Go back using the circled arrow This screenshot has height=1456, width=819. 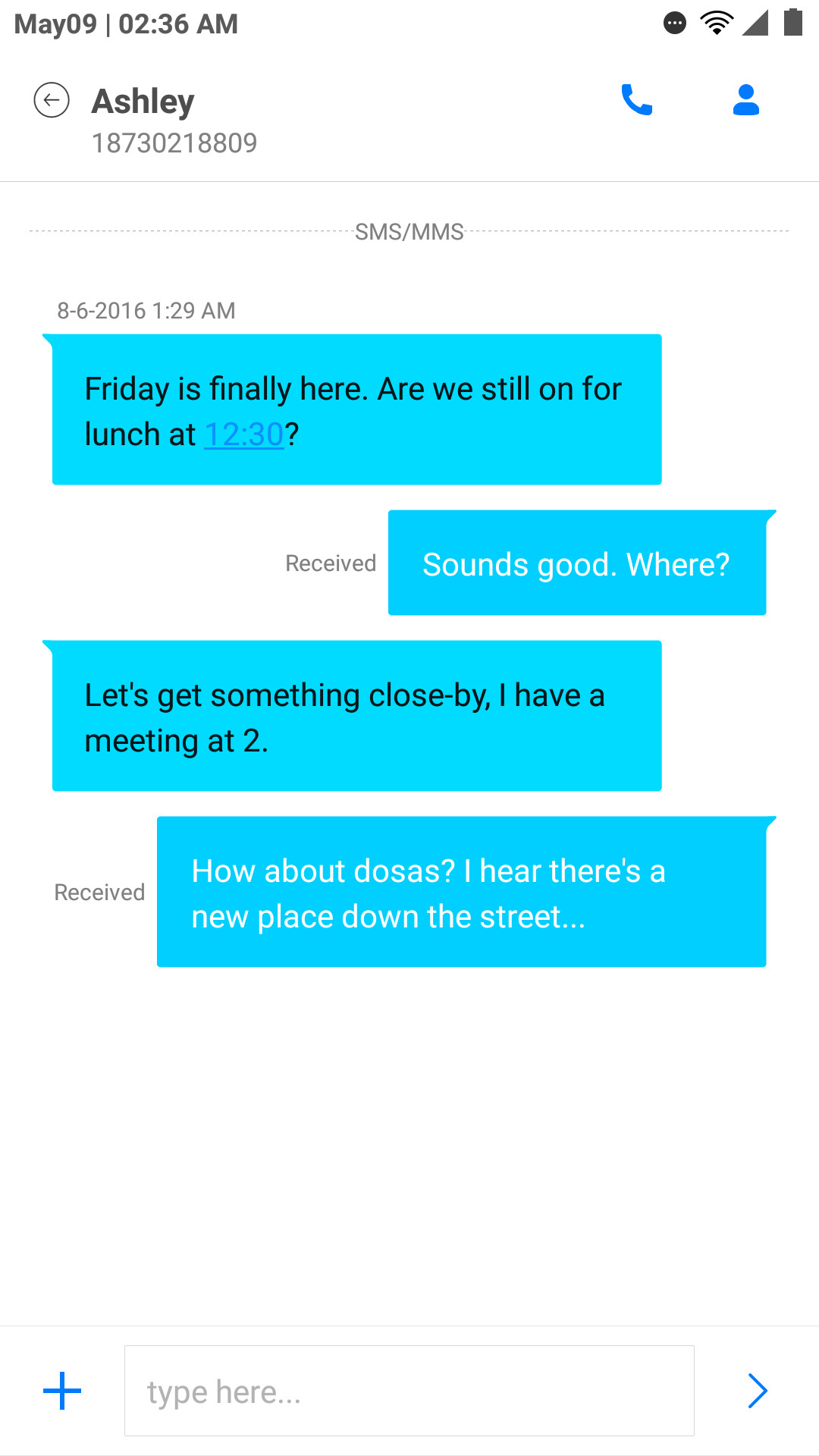pyautogui.click(x=52, y=100)
